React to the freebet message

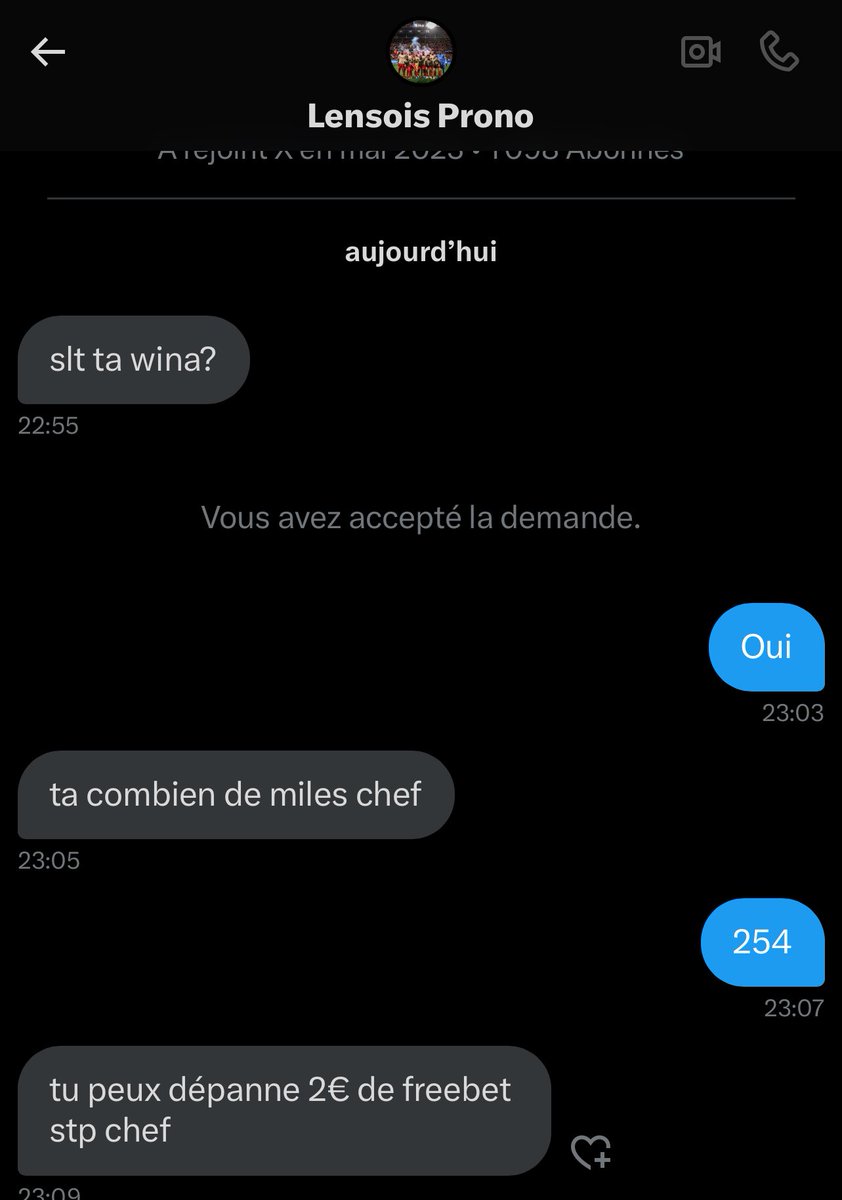pos(590,1152)
